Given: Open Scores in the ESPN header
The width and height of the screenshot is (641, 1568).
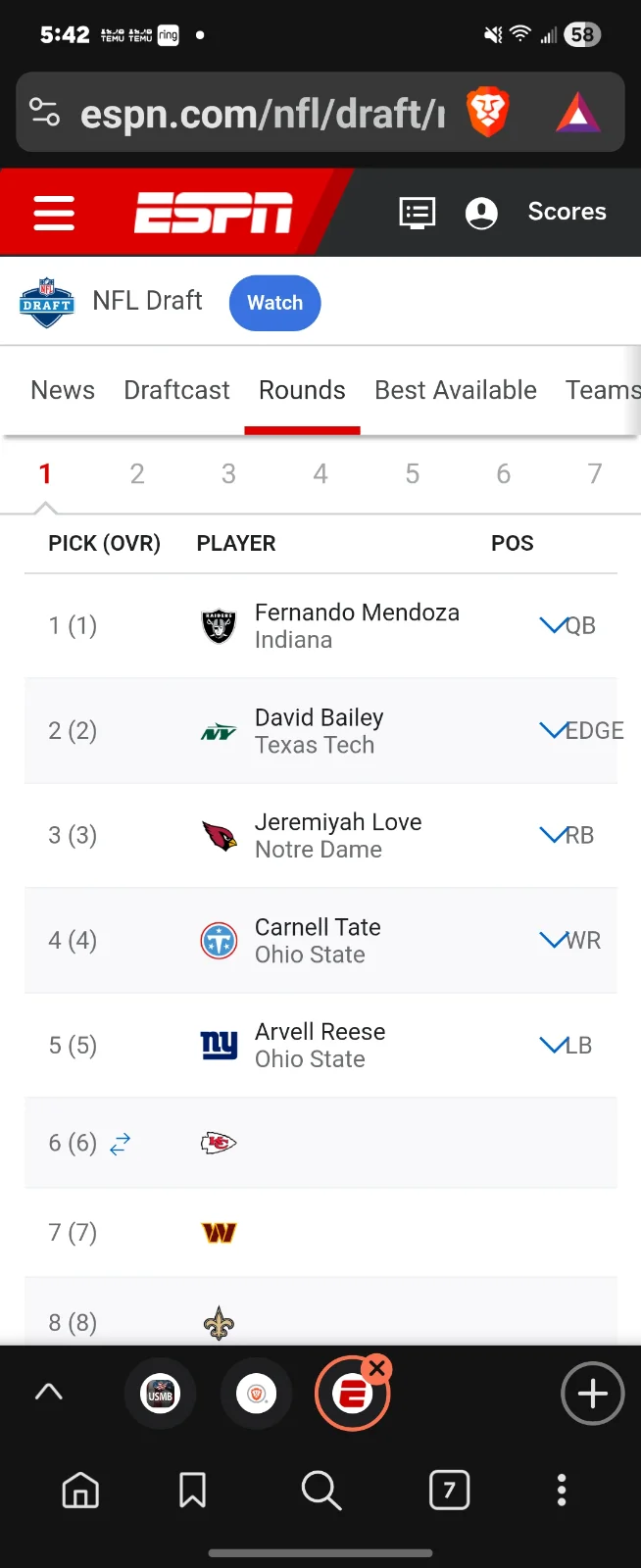Looking at the screenshot, I should (x=567, y=212).
